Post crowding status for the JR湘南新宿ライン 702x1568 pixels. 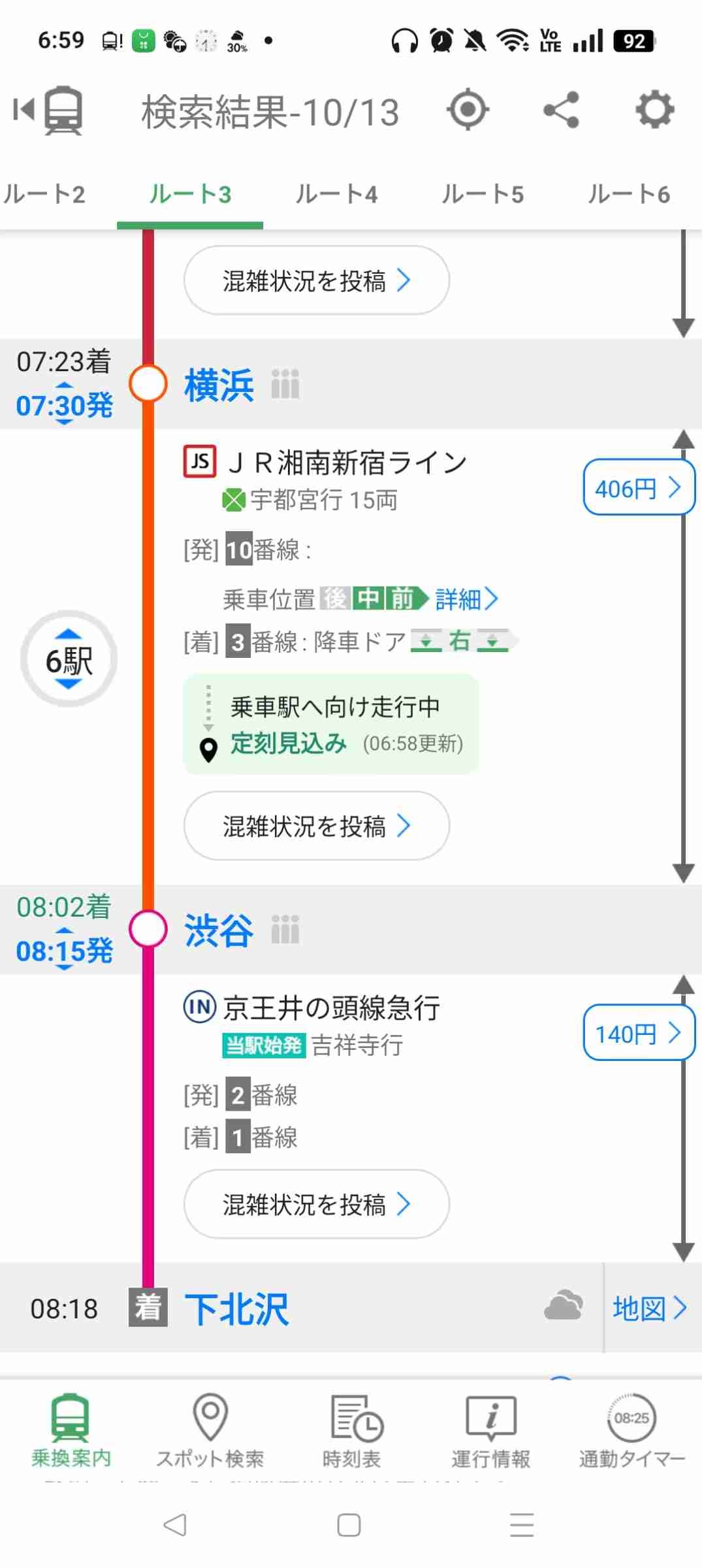317,826
